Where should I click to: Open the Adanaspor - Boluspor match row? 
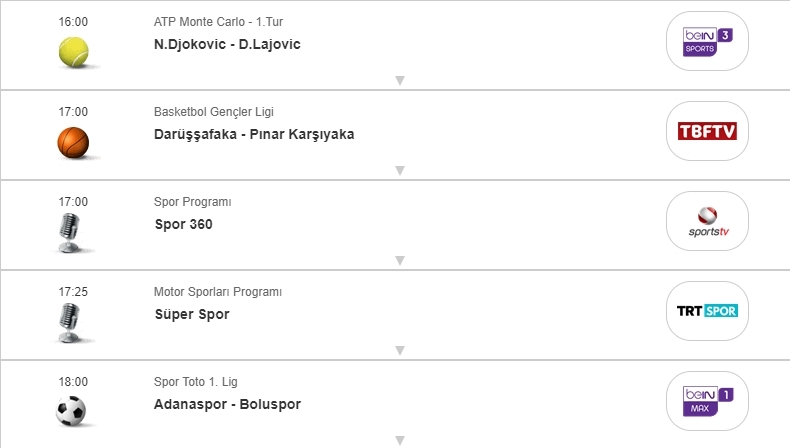tap(227, 404)
